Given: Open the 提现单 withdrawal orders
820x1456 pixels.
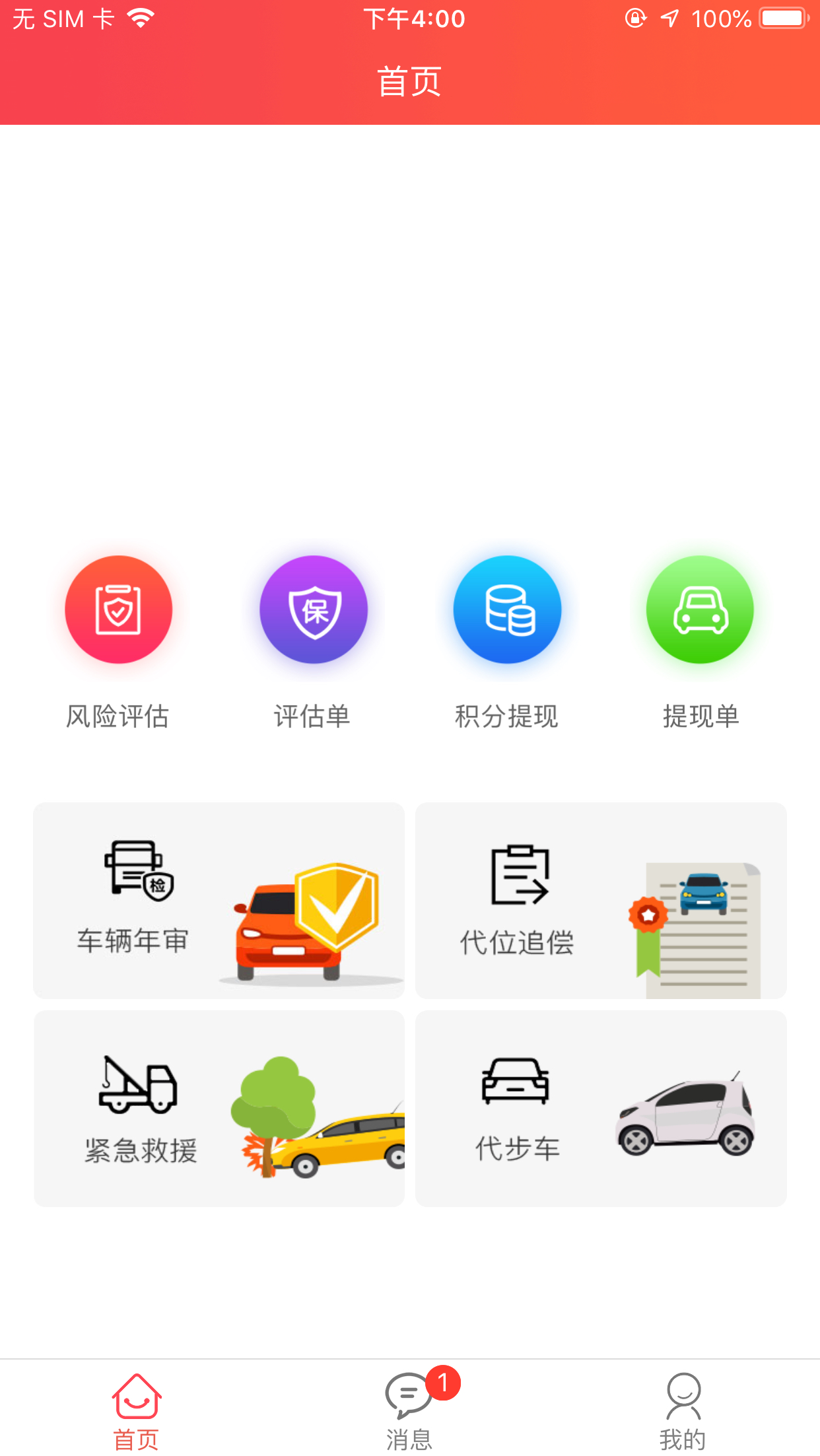Looking at the screenshot, I should 700,610.
